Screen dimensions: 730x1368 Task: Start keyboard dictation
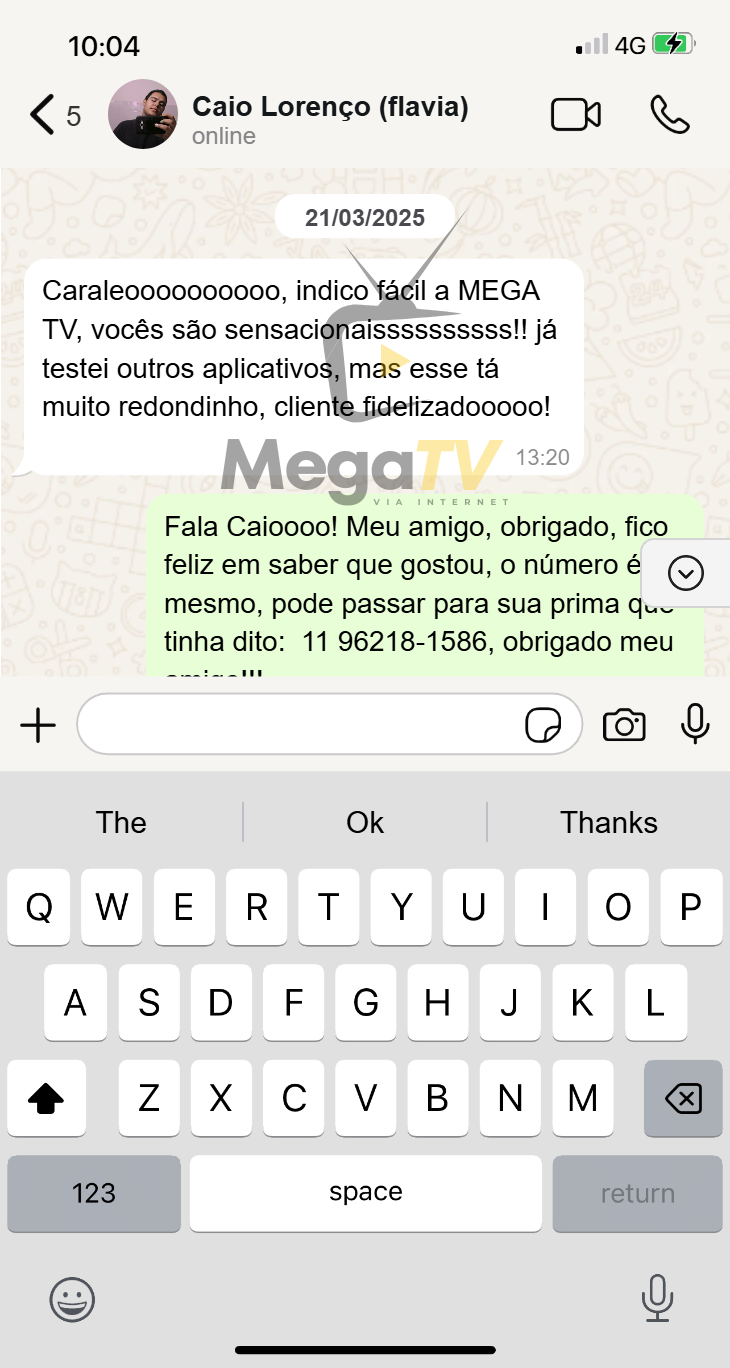click(657, 1299)
